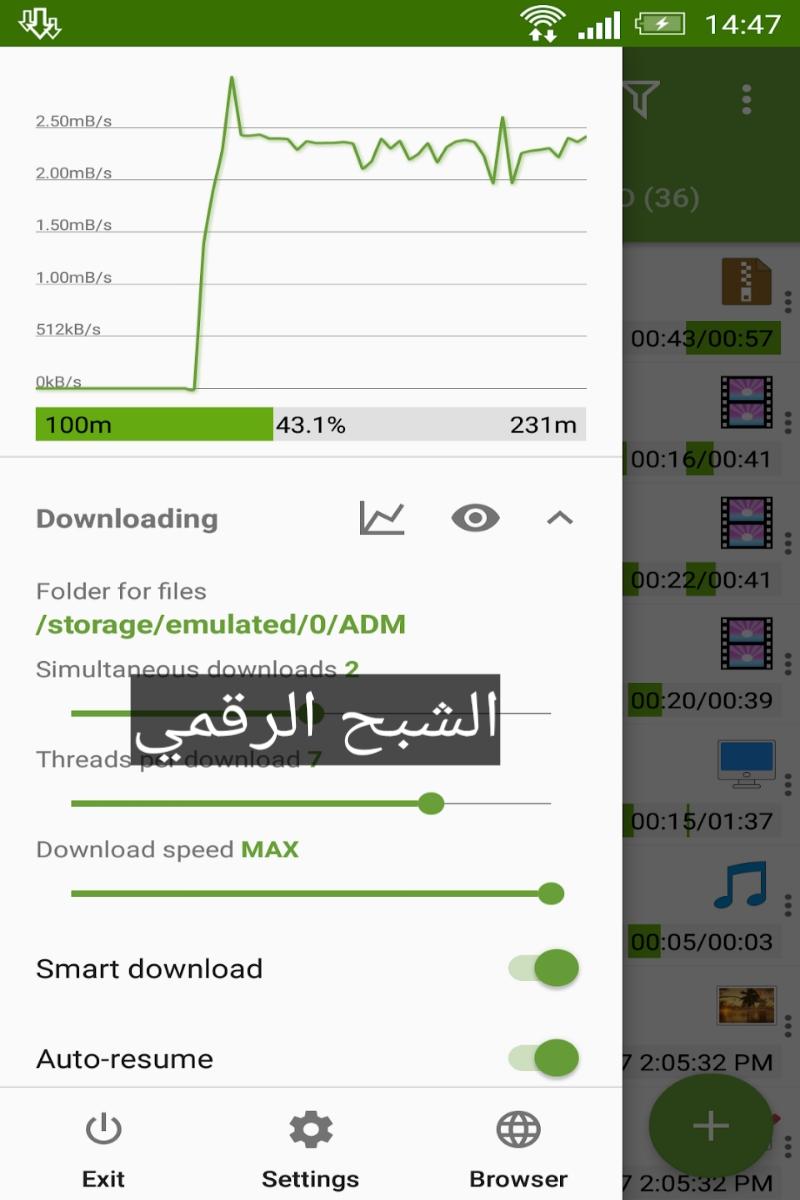
Task: Open the filter icon
Action: click(641, 99)
